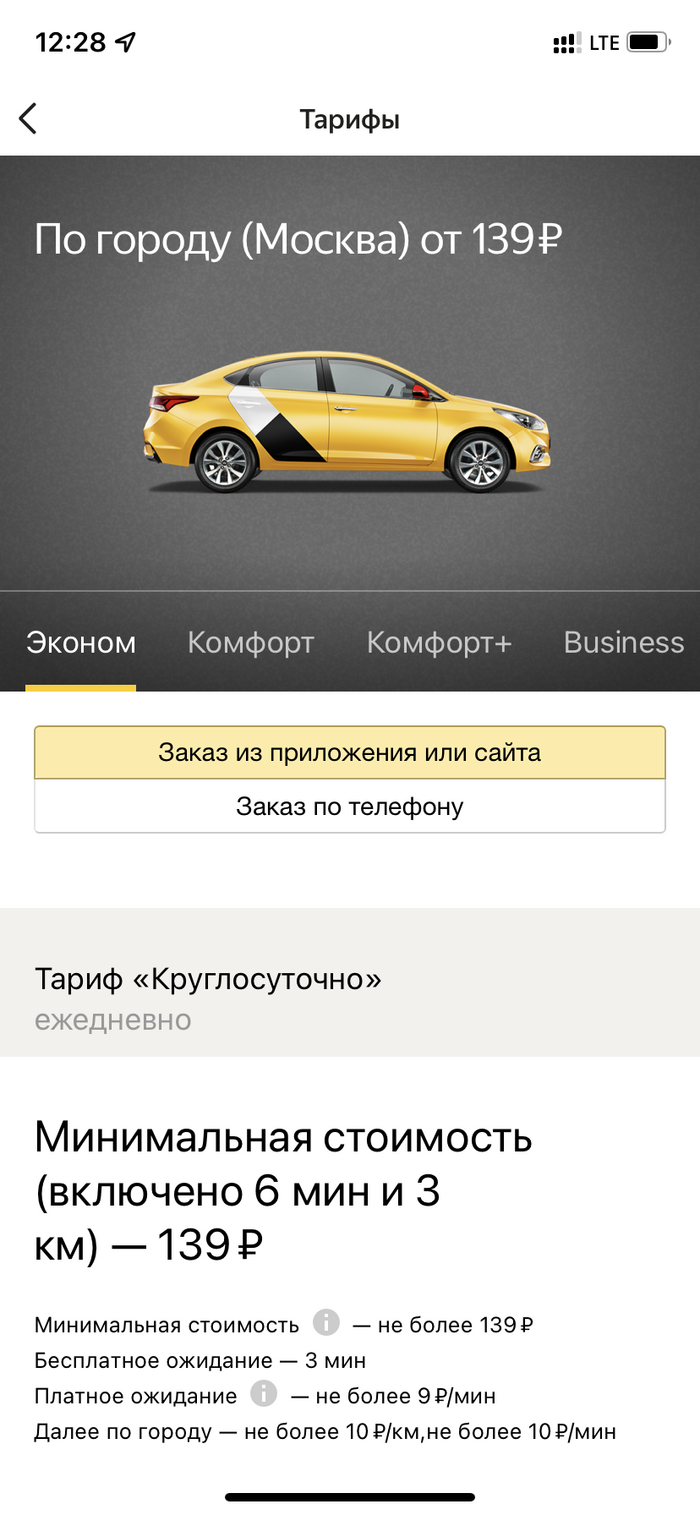Viewport: 700px width, 1515px height.
Task: Tap info icon next to Минимальная стоимость
Action: 326,1323
